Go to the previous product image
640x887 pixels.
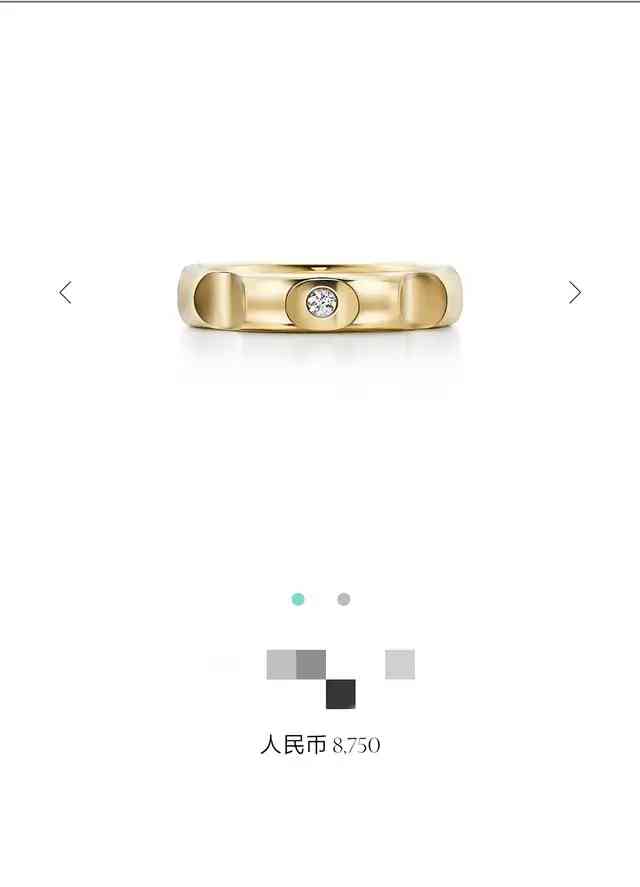click(66, 292)
